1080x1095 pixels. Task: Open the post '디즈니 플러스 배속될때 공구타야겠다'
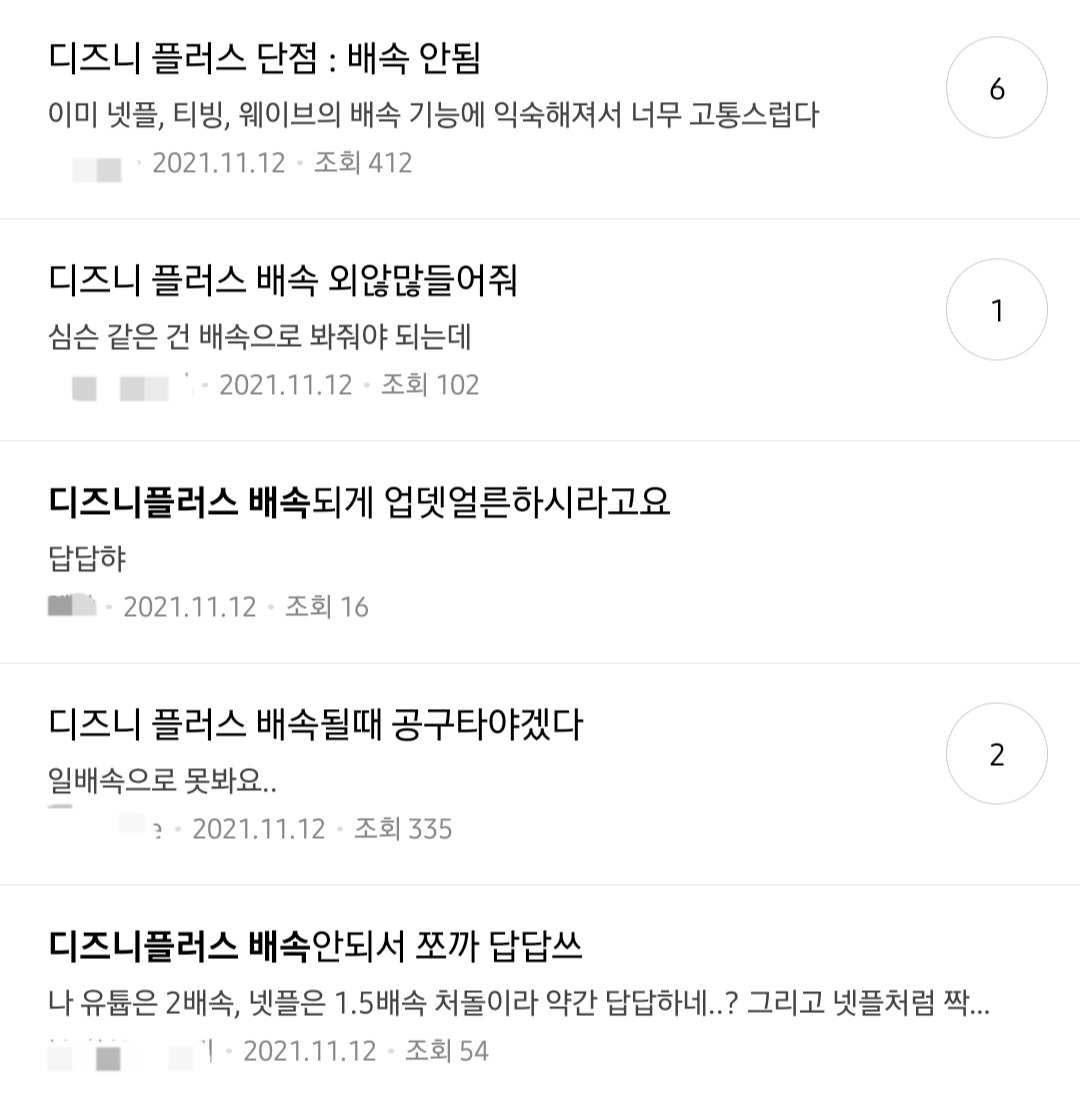click(315, 724)
